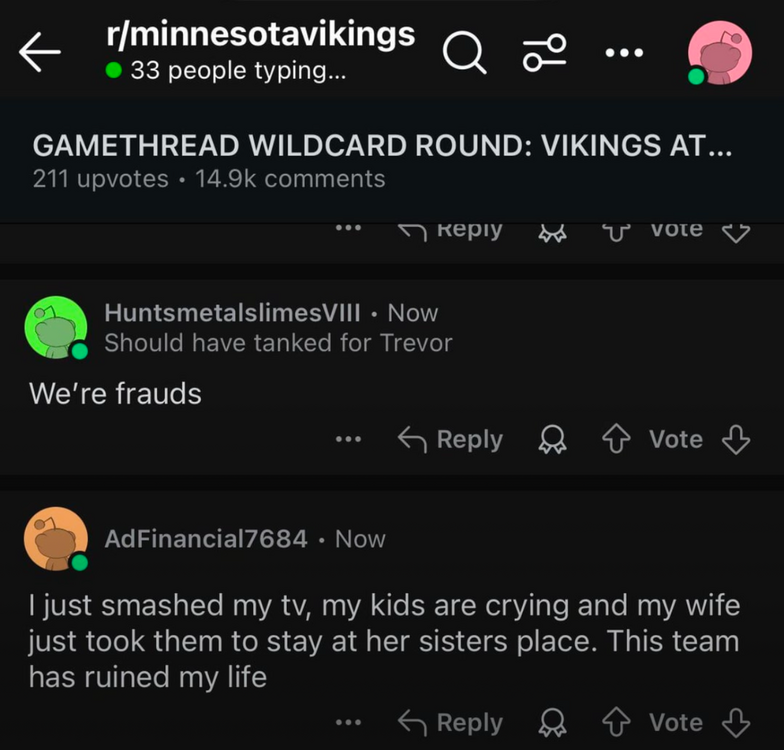The height and width of the screenshot is (750, 784).
Task: Downvote AdFinancial7684's comment
Action: [736, 722]
